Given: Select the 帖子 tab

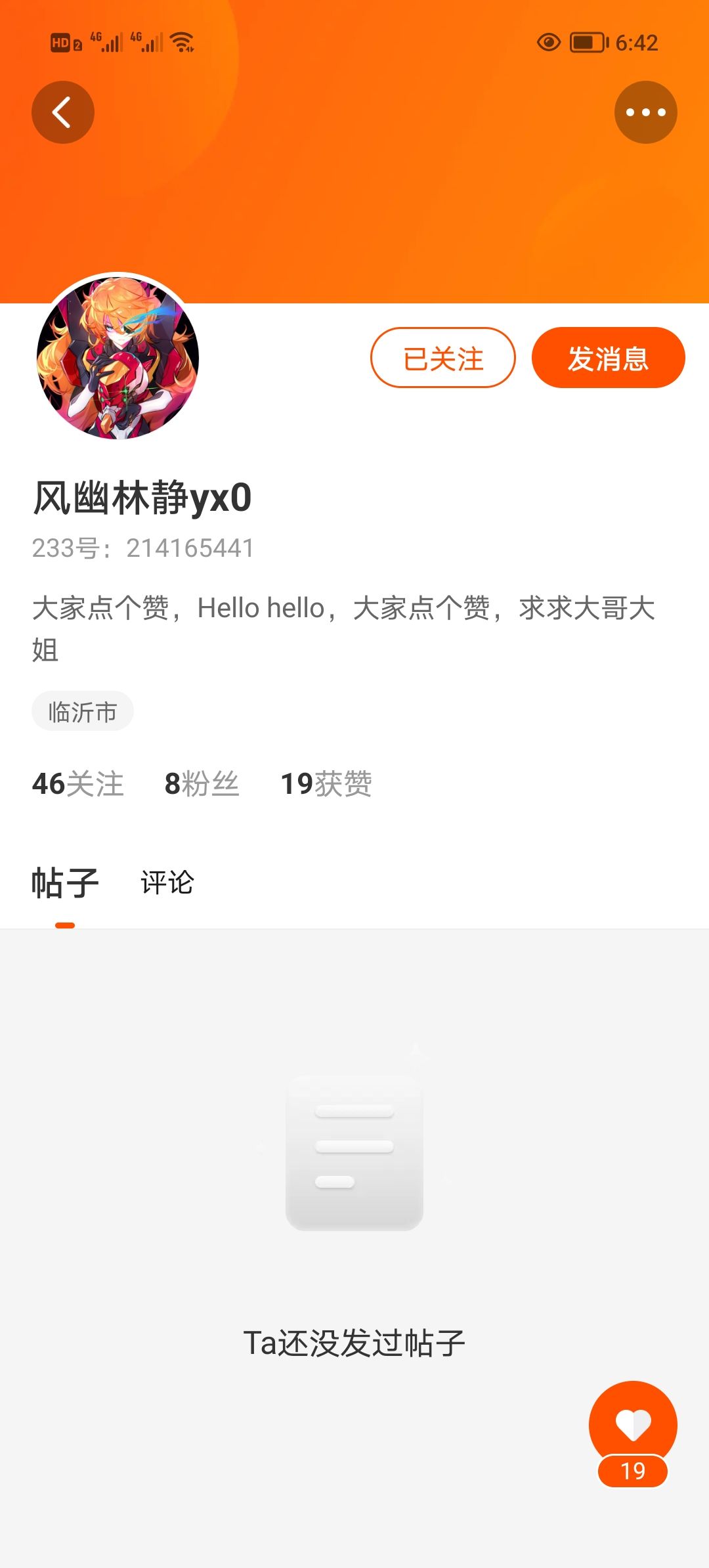Looking at the screenshot, I should pyautogui.click(x=65, y=882).
